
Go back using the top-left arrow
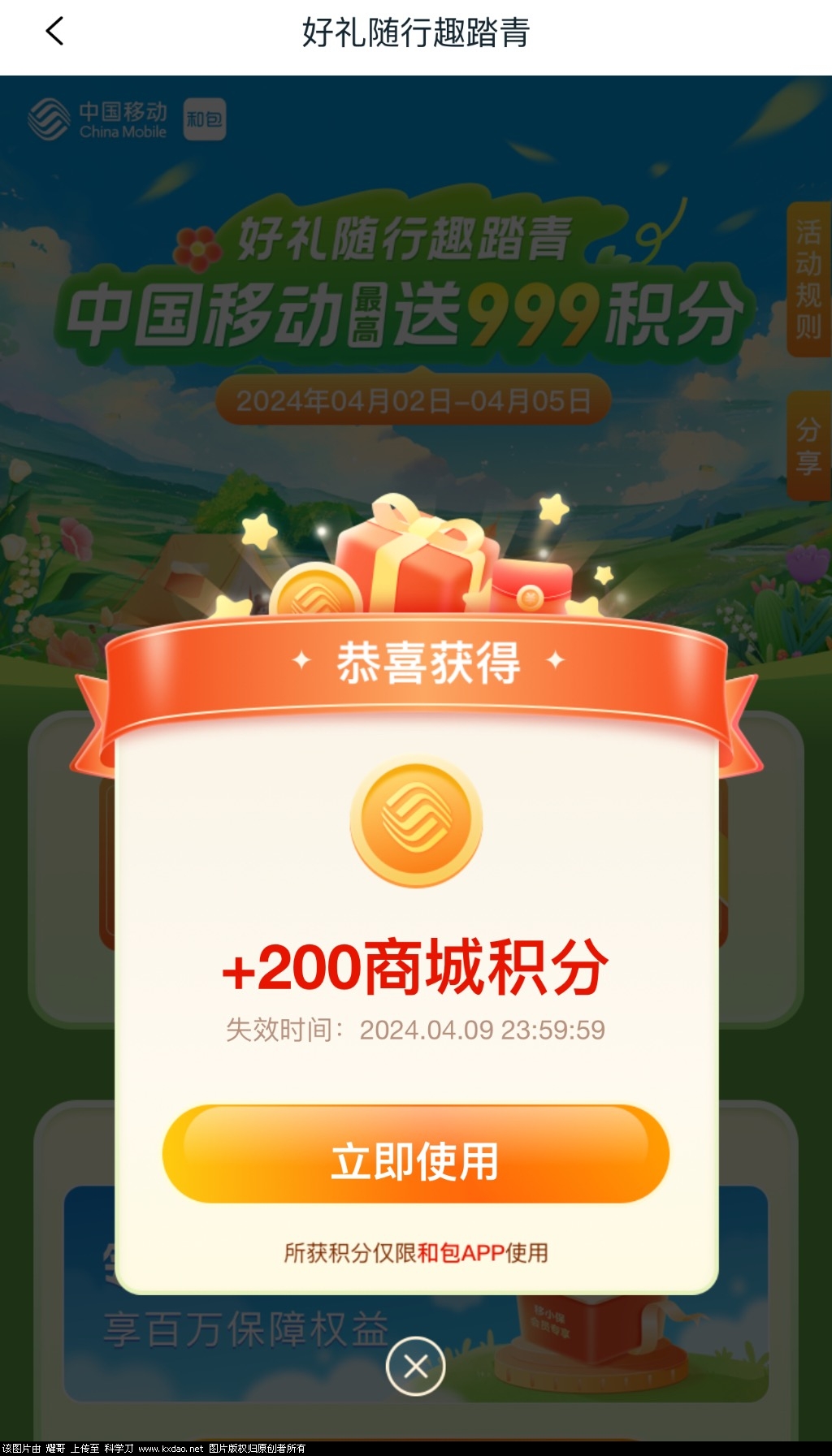coord(54,32)
